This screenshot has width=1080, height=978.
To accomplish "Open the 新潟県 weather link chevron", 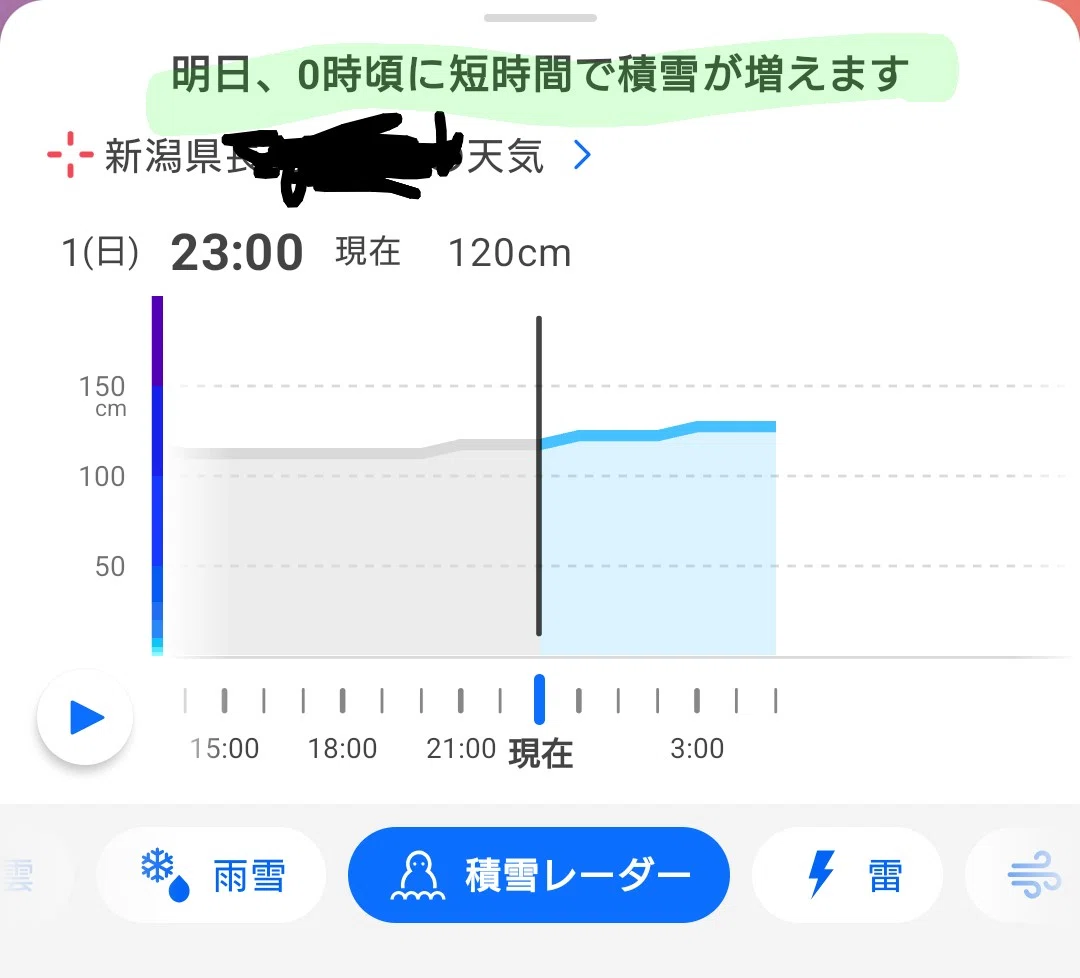I will [583, 156].
